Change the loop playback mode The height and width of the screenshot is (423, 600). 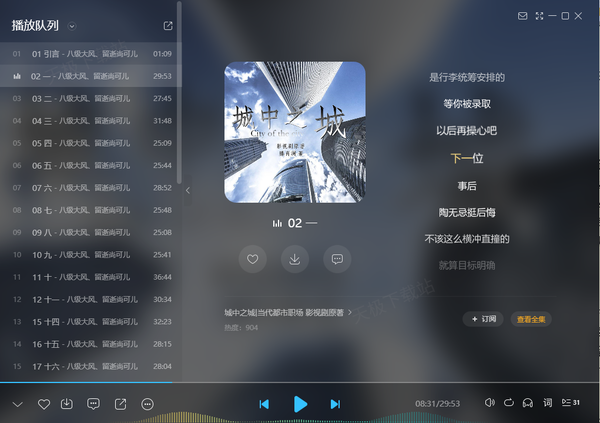[509, 403]
